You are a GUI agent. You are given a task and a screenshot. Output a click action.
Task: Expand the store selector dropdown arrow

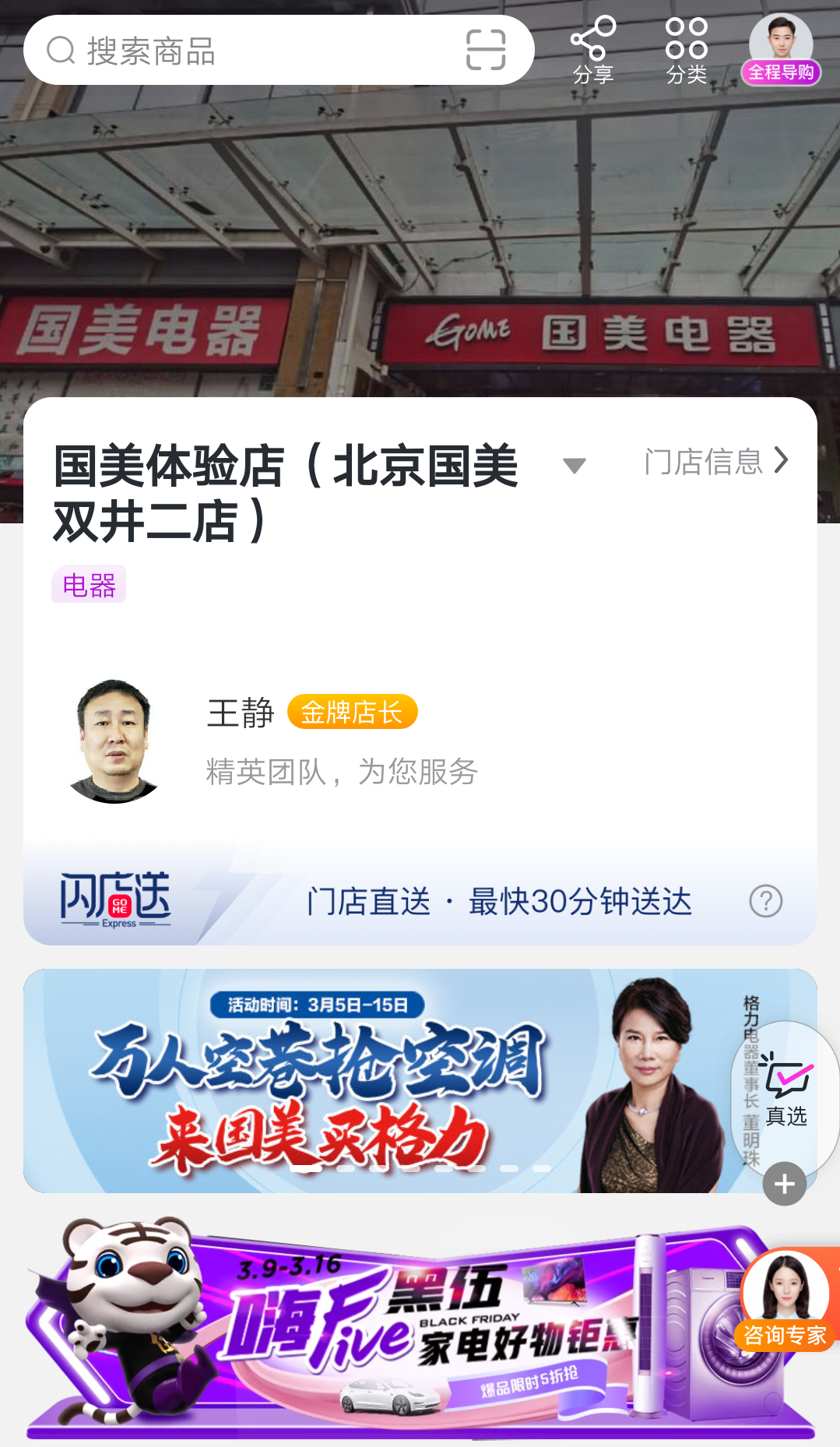click(575, 466)
